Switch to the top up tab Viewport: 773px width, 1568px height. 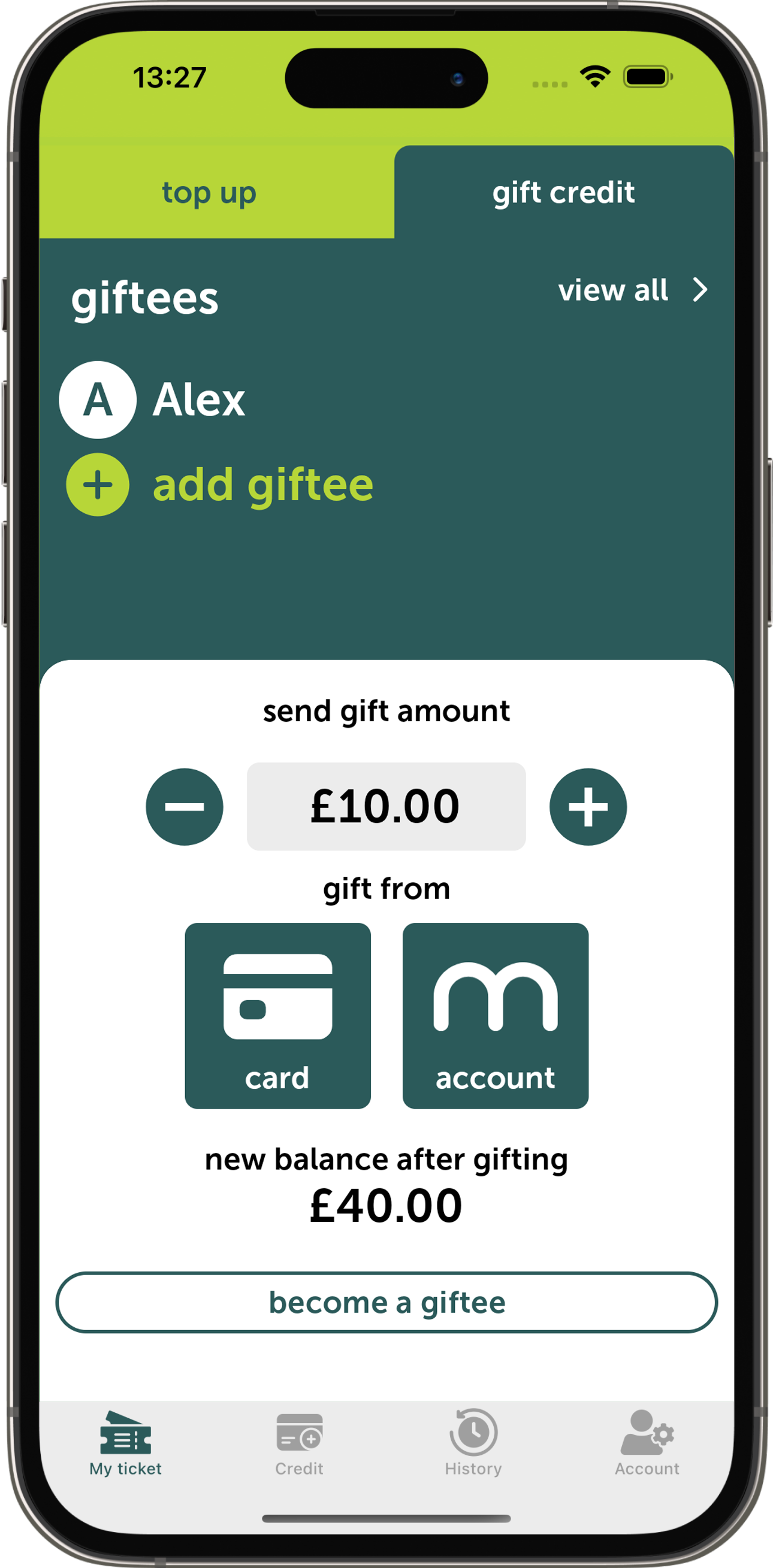[x=209, y=193]
